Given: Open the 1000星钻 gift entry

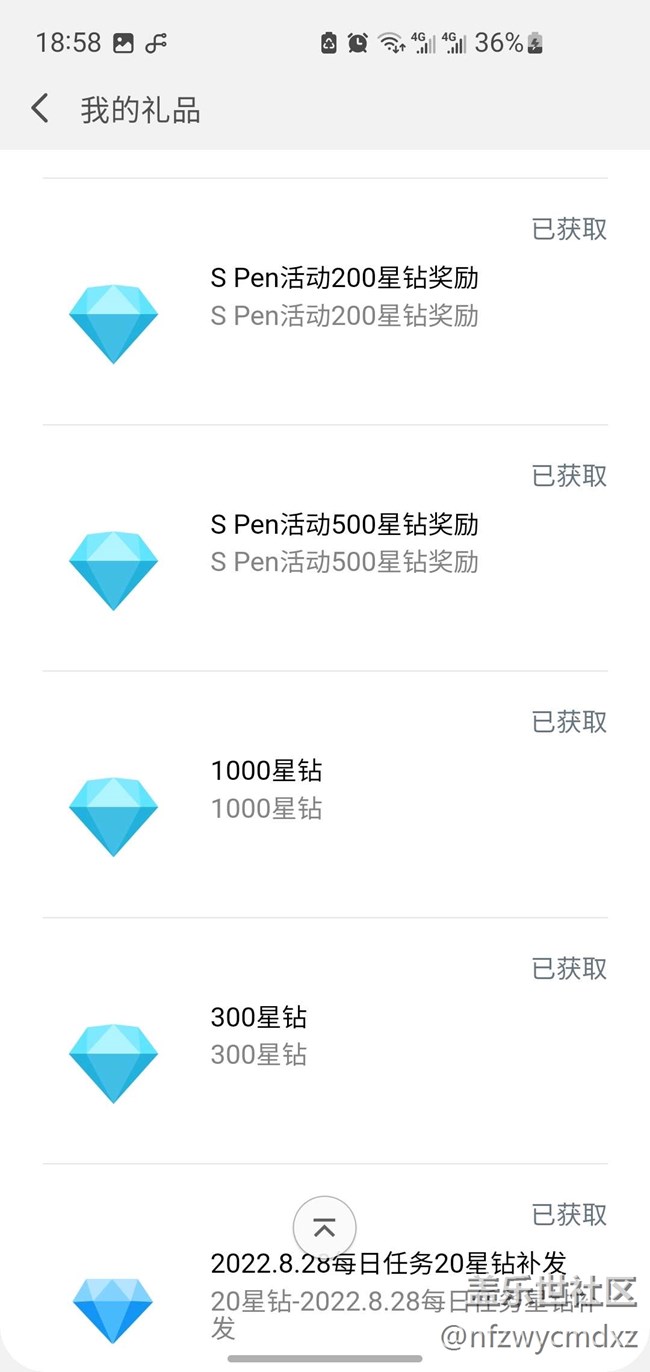Looking at the screenshot, I should [325, 794].
